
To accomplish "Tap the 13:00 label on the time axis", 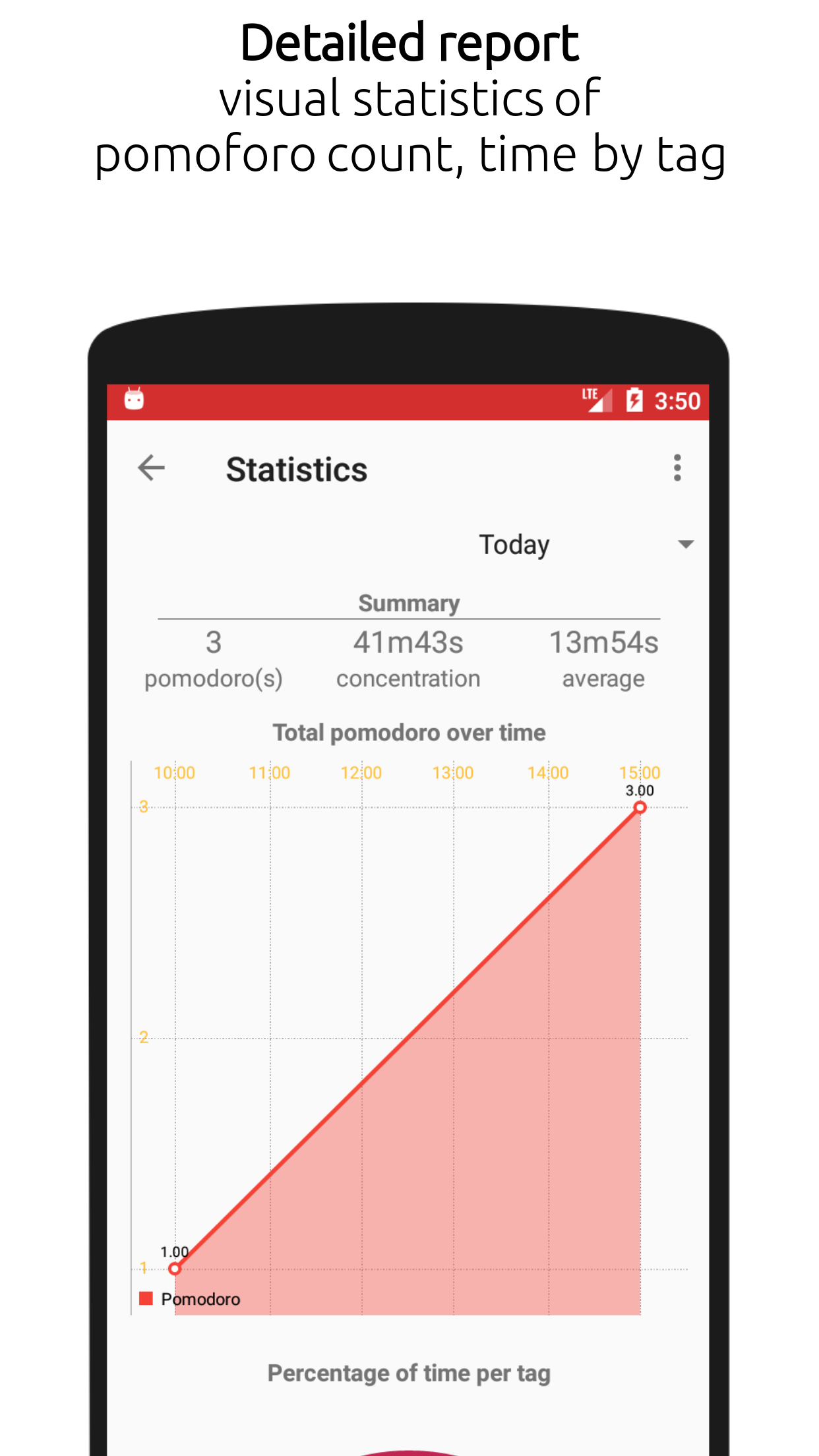I will 454,772.
